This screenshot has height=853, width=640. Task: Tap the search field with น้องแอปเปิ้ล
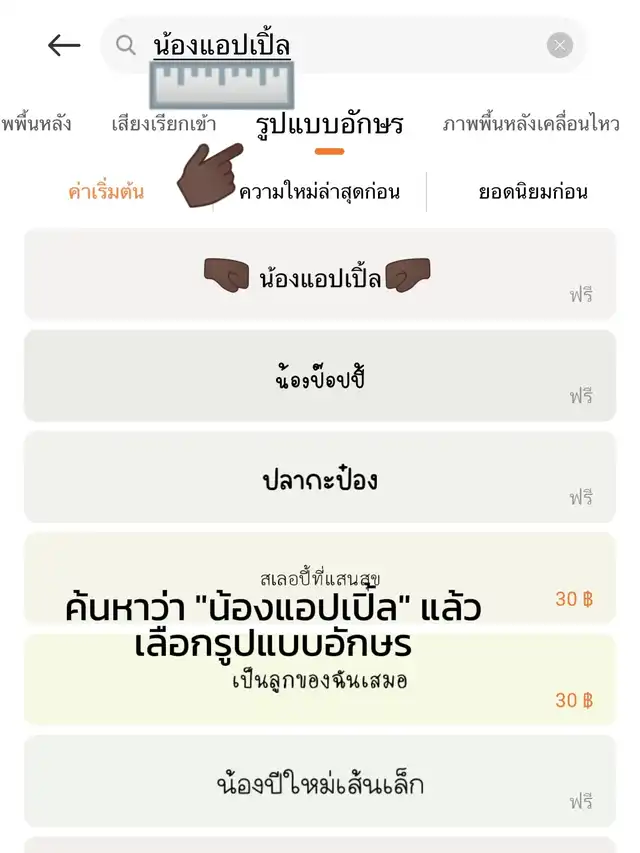point(330,45)
